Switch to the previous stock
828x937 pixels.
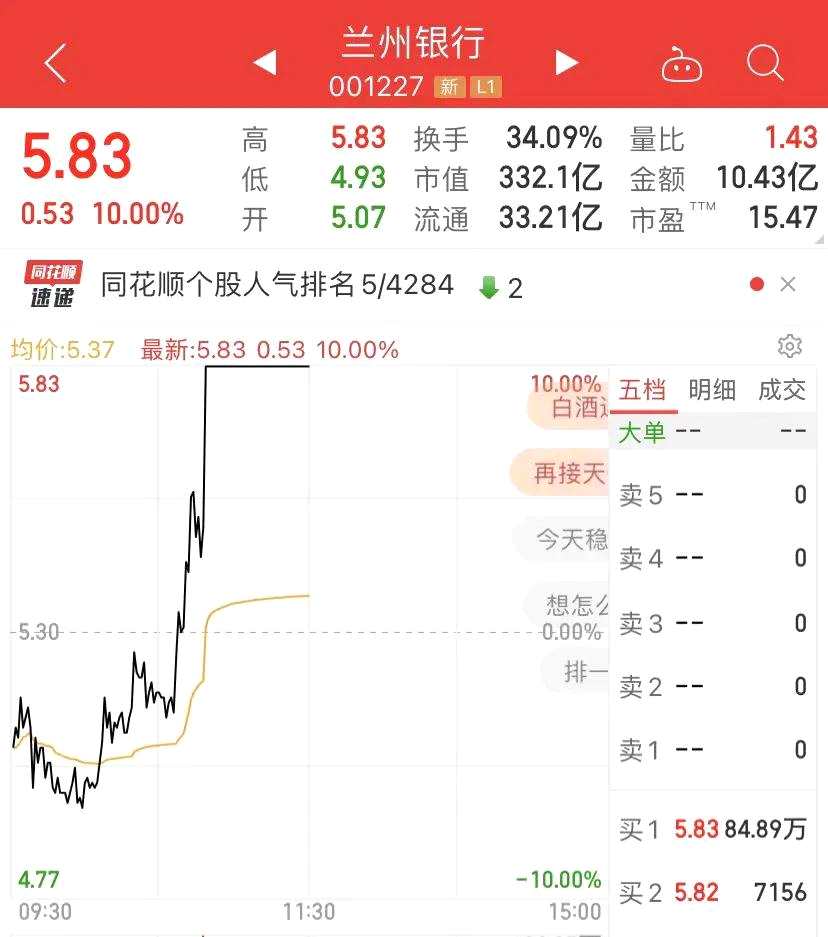(264, 63)
